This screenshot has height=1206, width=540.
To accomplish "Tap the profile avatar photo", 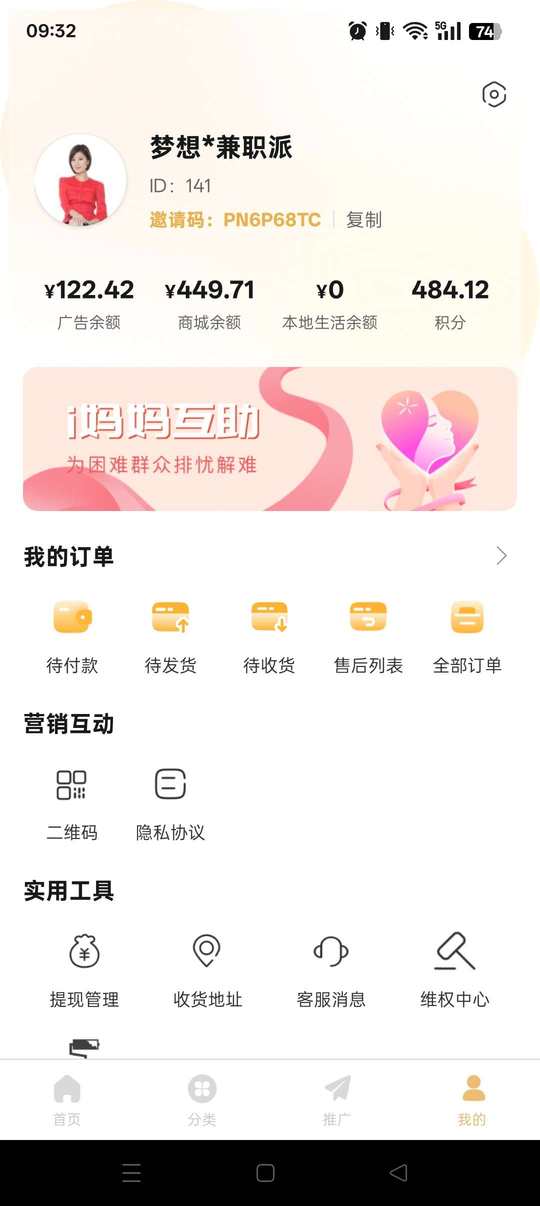I will tap(81, 181).
